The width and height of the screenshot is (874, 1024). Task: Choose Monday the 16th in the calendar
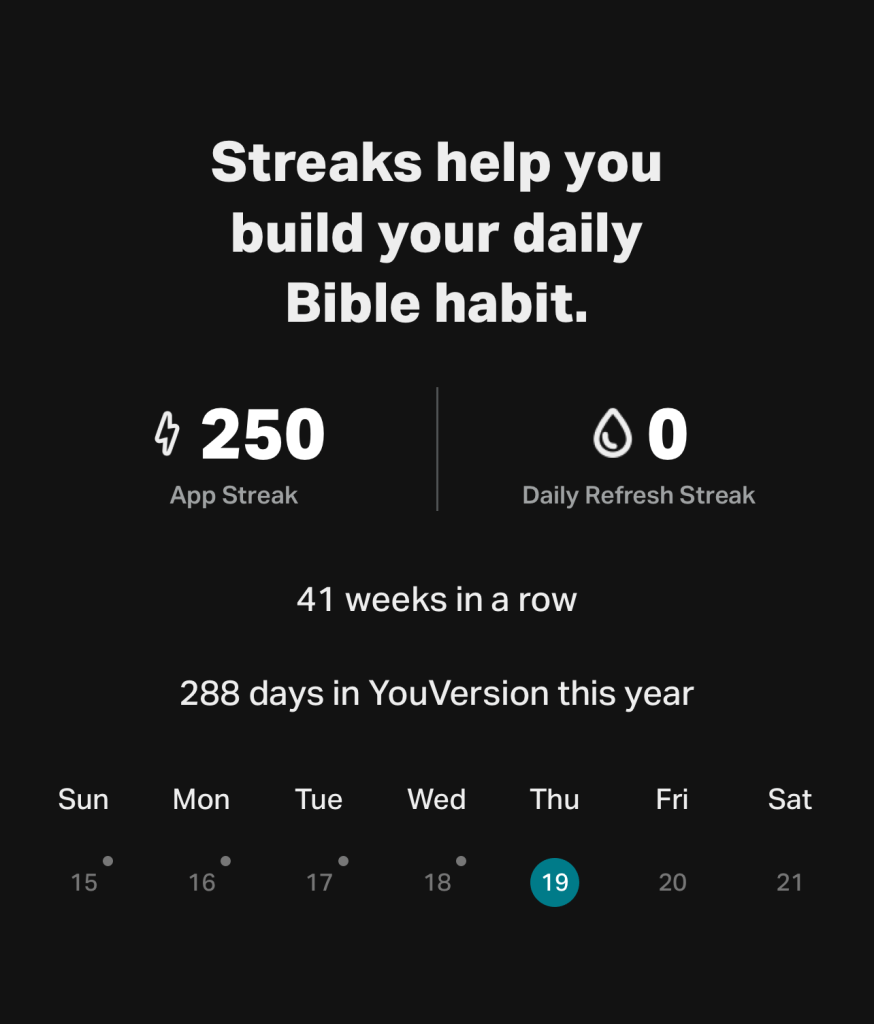pyautogui.click(x=202, y=882)
